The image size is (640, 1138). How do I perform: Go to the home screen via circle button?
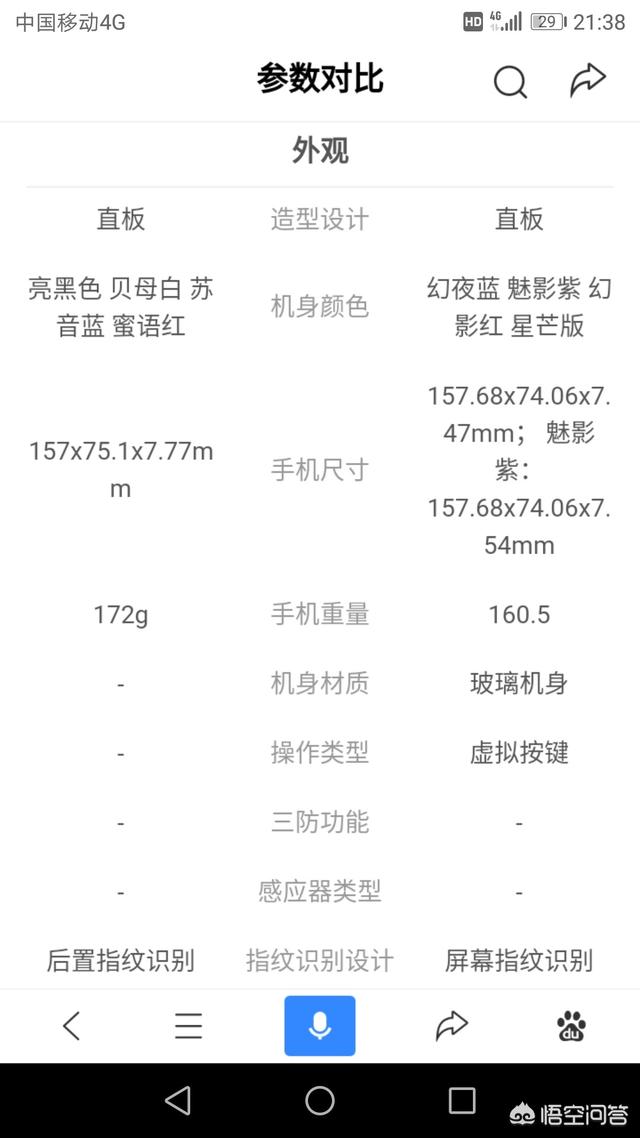[320, 1101]
